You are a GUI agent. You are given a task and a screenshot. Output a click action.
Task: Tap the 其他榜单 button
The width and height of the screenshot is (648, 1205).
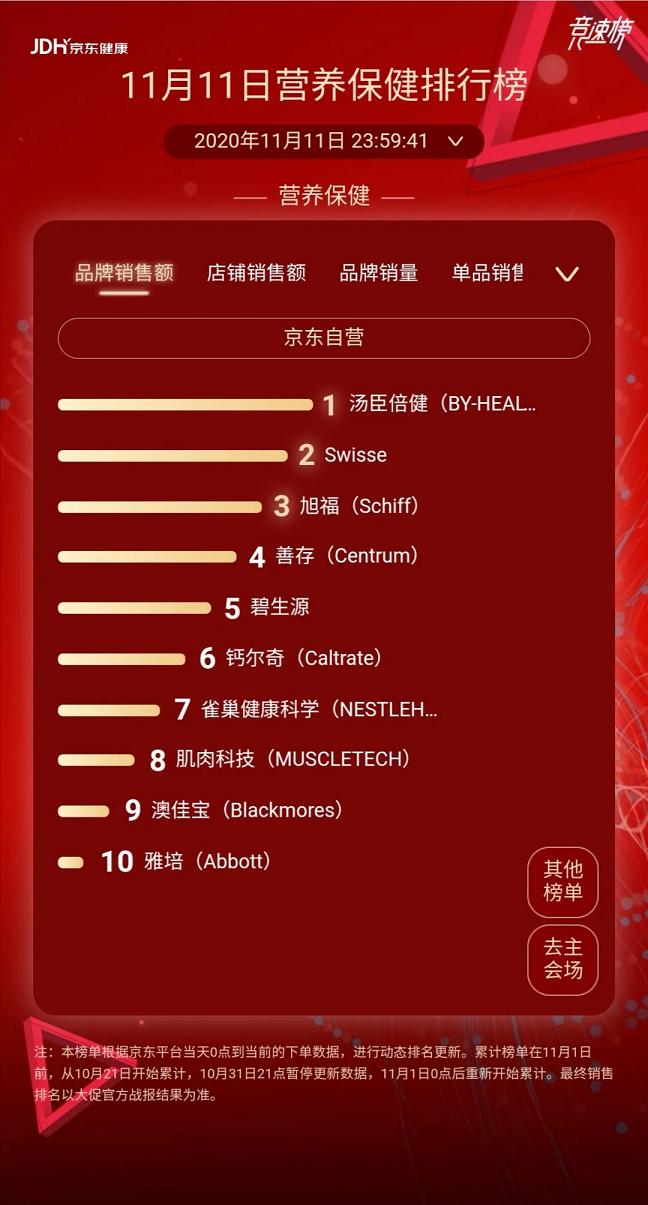(x=563, y=881)
